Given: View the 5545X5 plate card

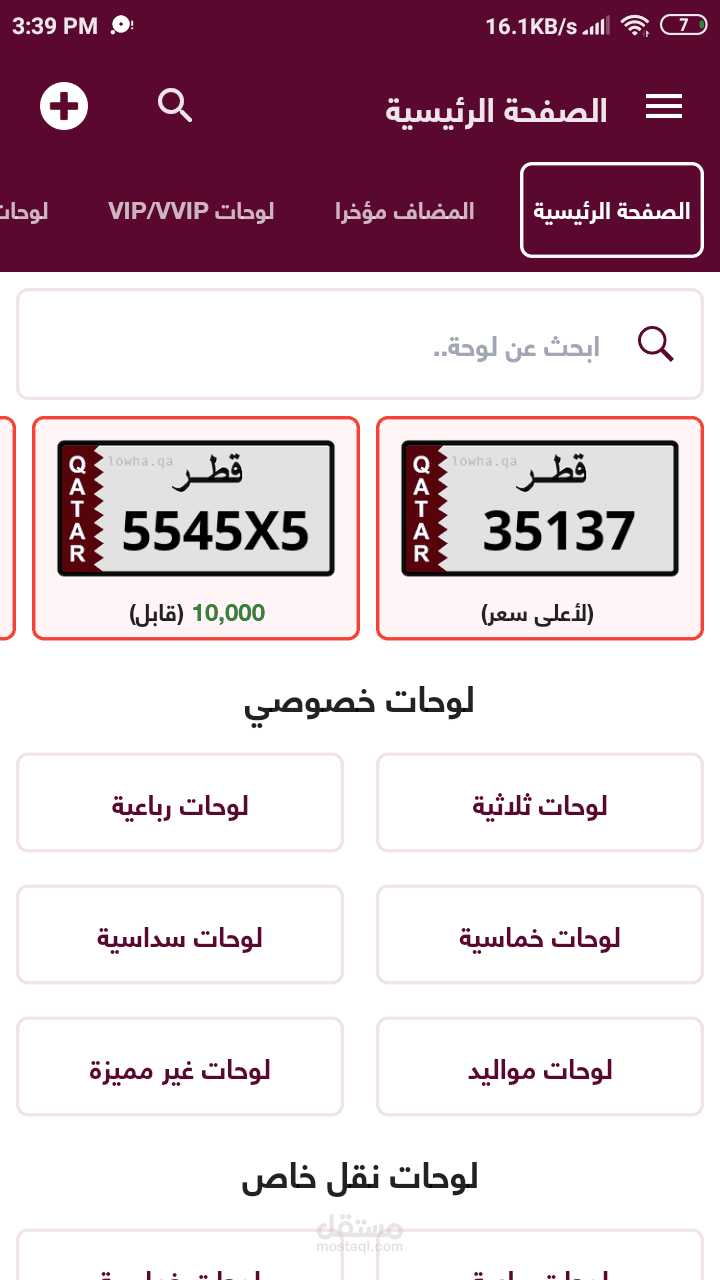Looking at the screenshot, I should click(196, 527).
